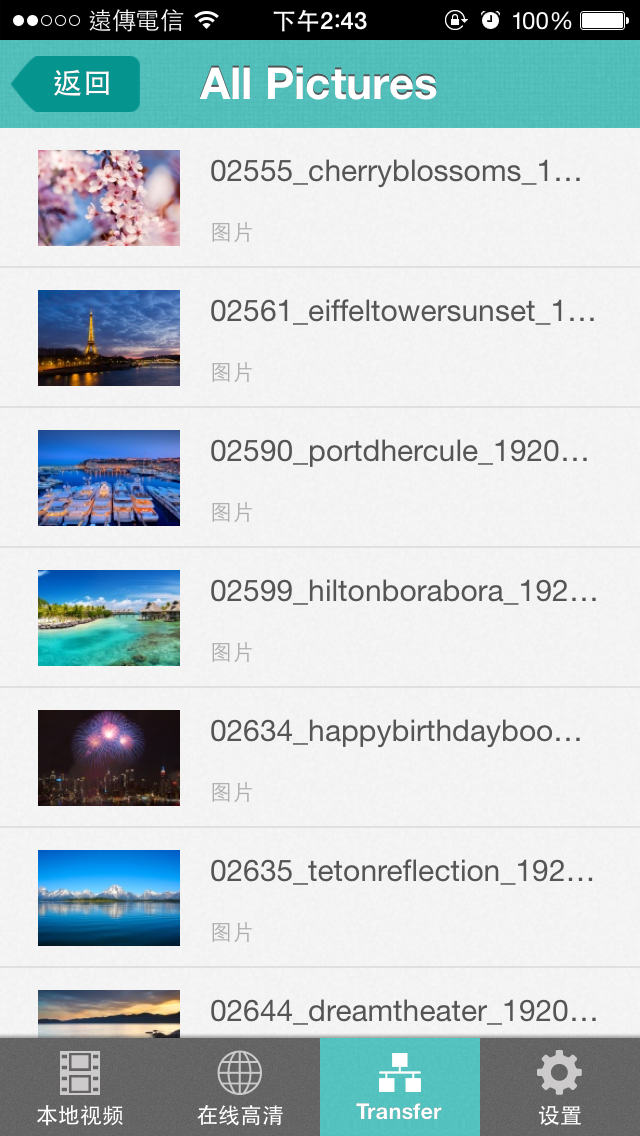Select the Transfer tab

[x=400, y=1088]
